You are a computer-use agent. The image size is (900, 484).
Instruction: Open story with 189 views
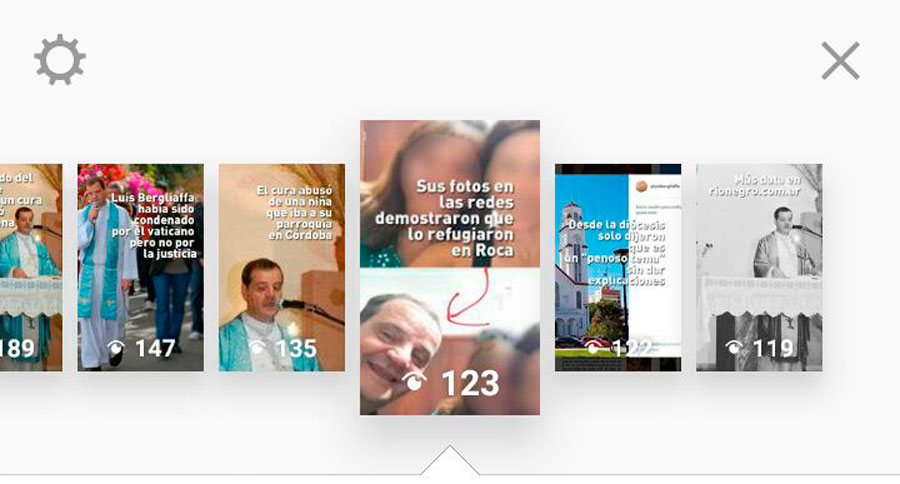click(30, 268)
